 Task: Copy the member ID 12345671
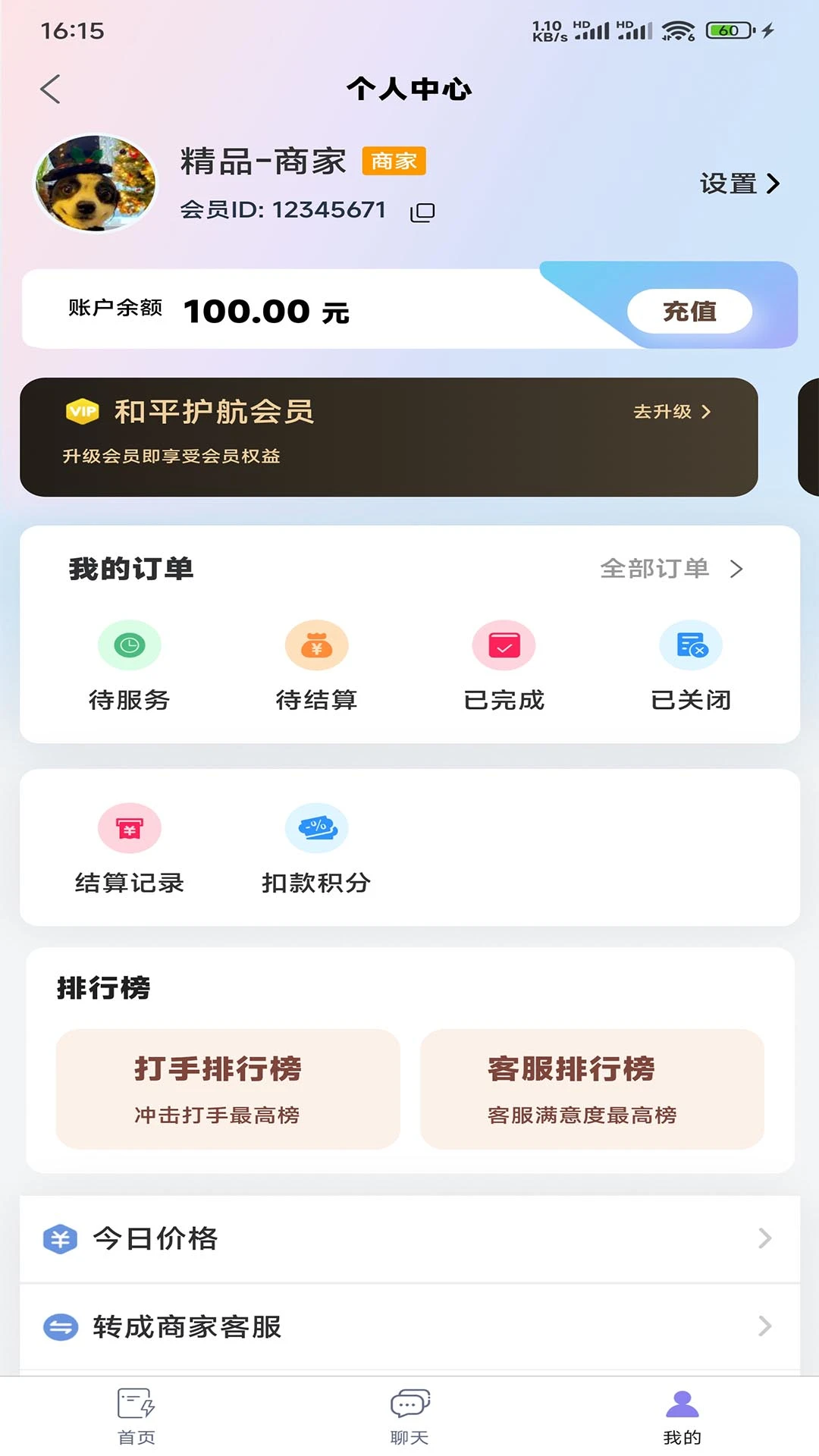422,212
